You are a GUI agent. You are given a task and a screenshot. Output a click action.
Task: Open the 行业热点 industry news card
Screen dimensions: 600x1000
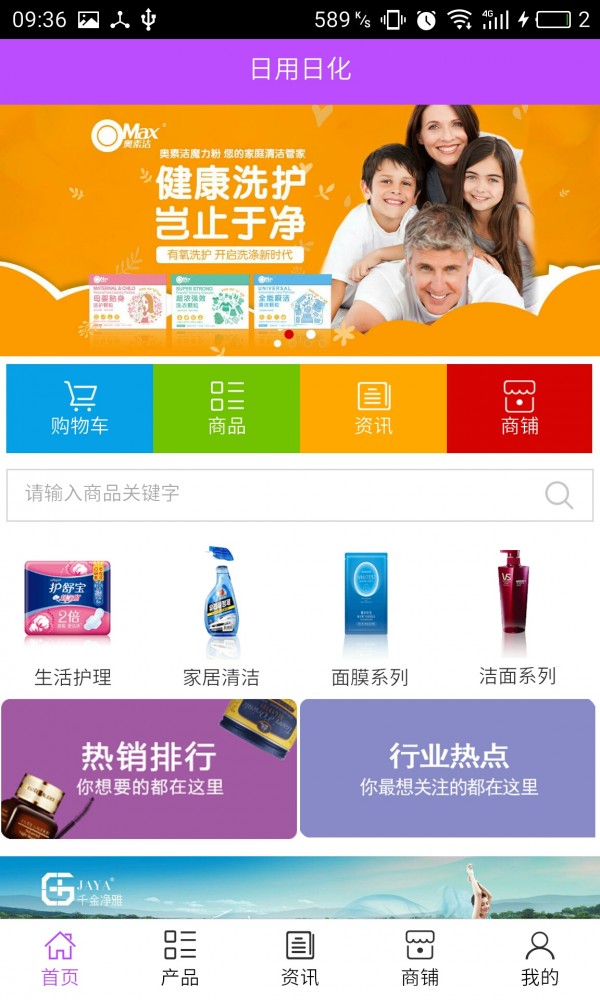tap(449, 768)
